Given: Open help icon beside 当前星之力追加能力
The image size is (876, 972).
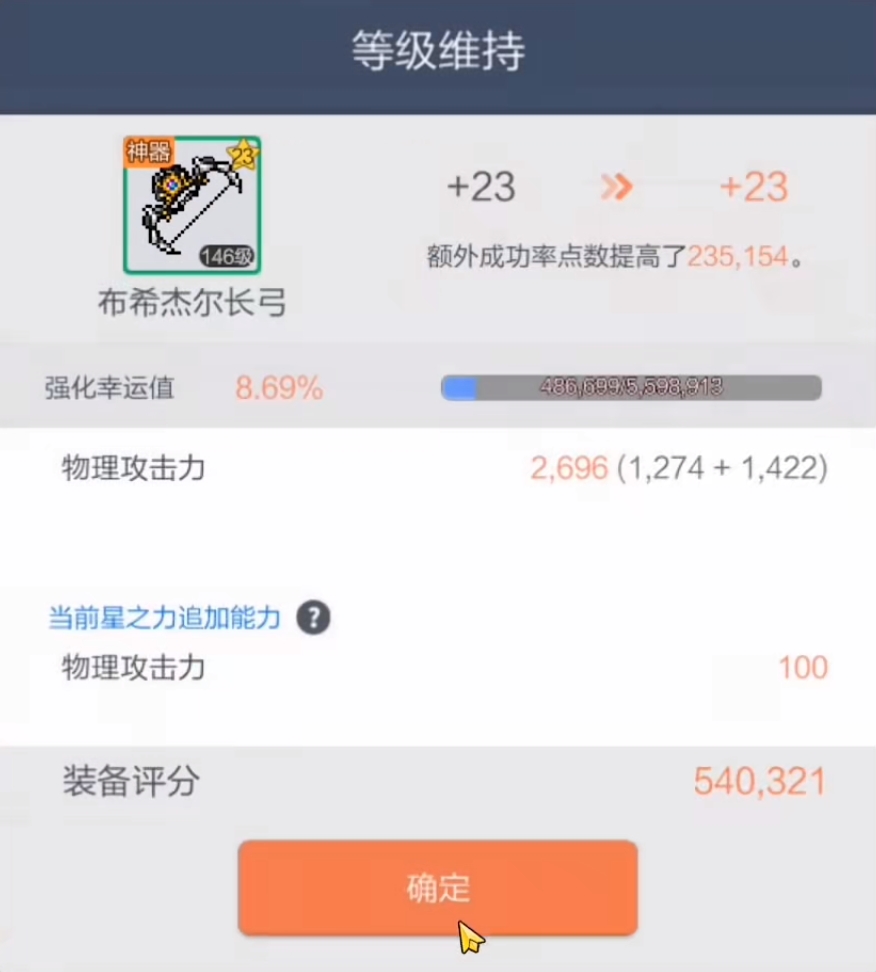Looking at the screenshot, I should pyautogui.click(x=313, y=617).
